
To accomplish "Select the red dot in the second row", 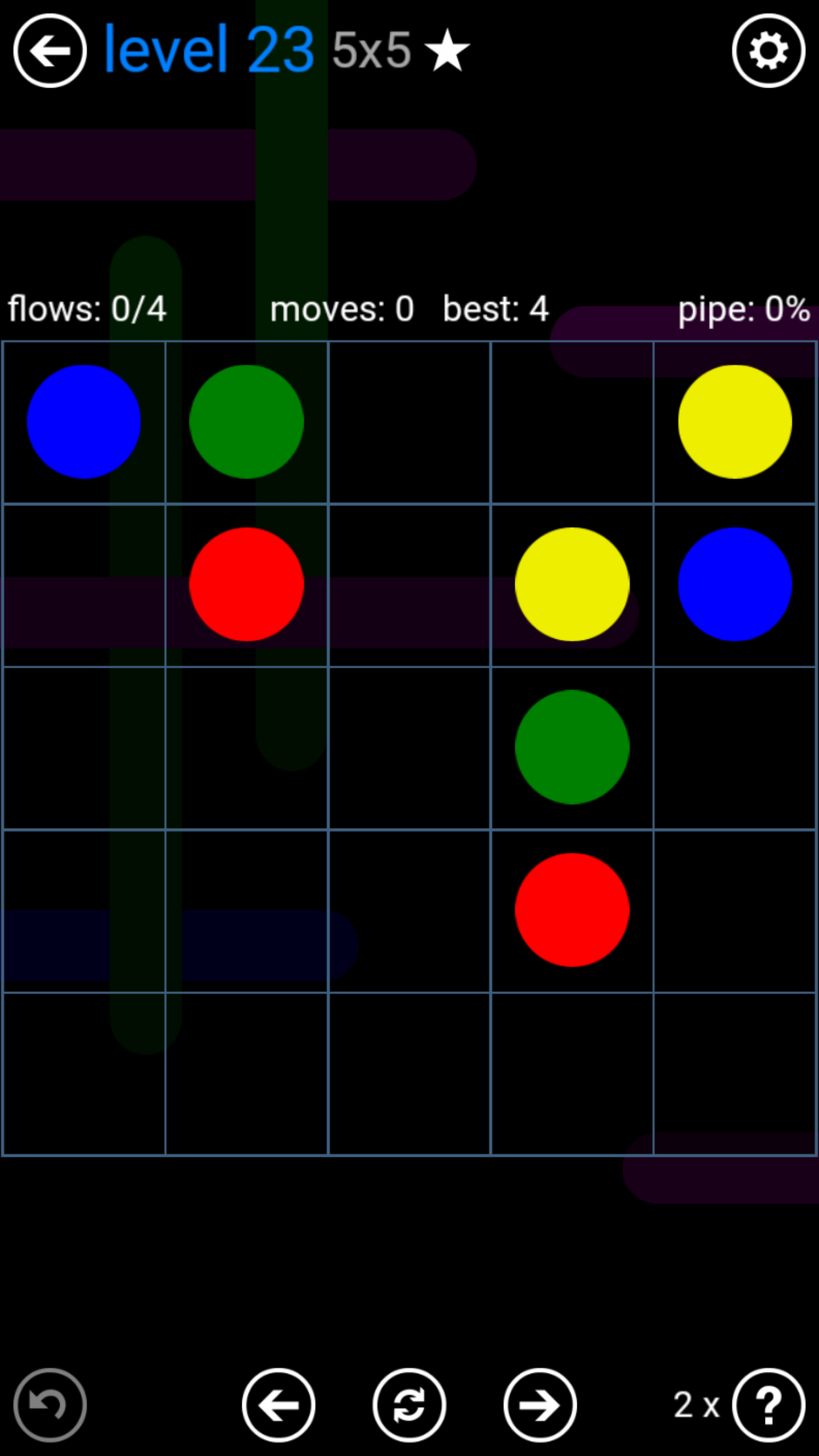I will [246, 584].
